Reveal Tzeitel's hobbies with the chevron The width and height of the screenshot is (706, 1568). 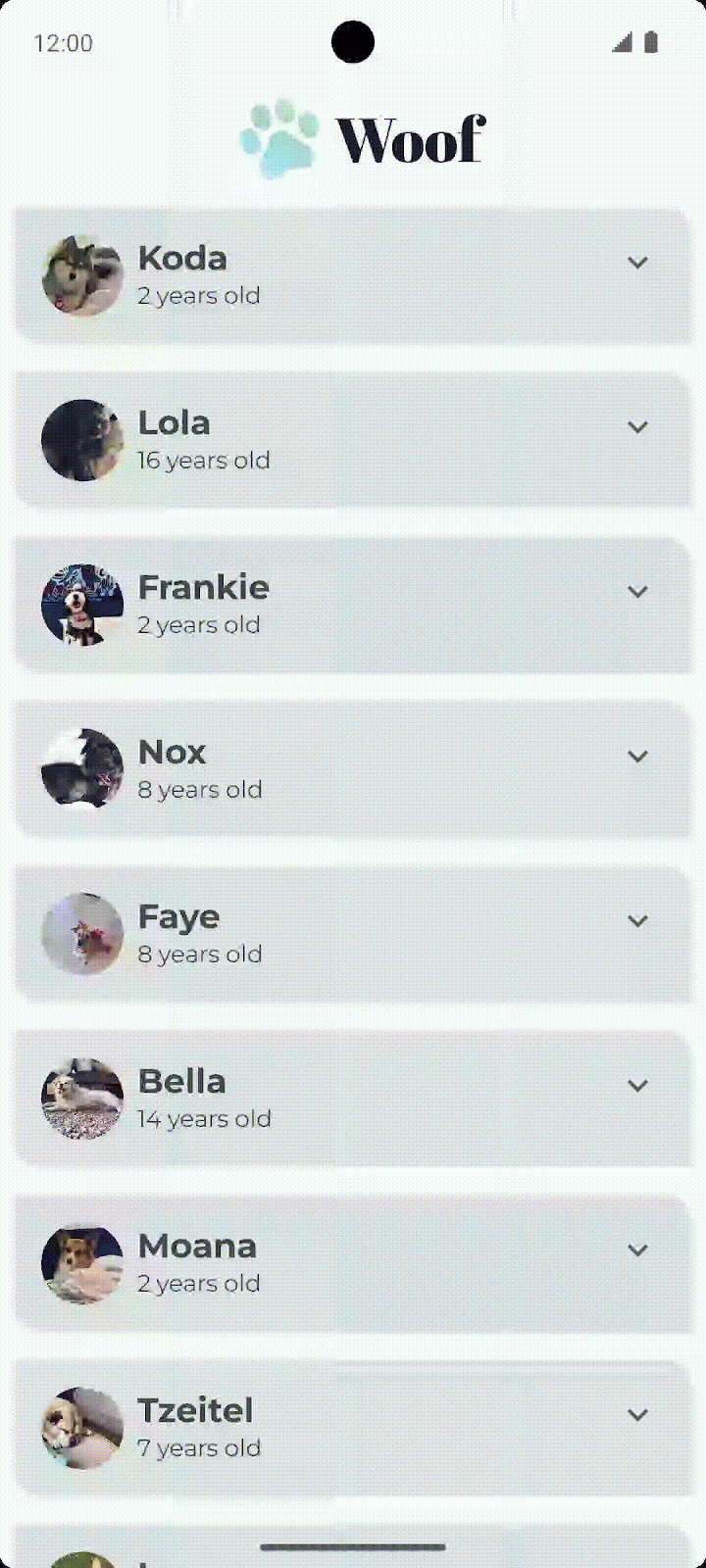coord(637,1415)
